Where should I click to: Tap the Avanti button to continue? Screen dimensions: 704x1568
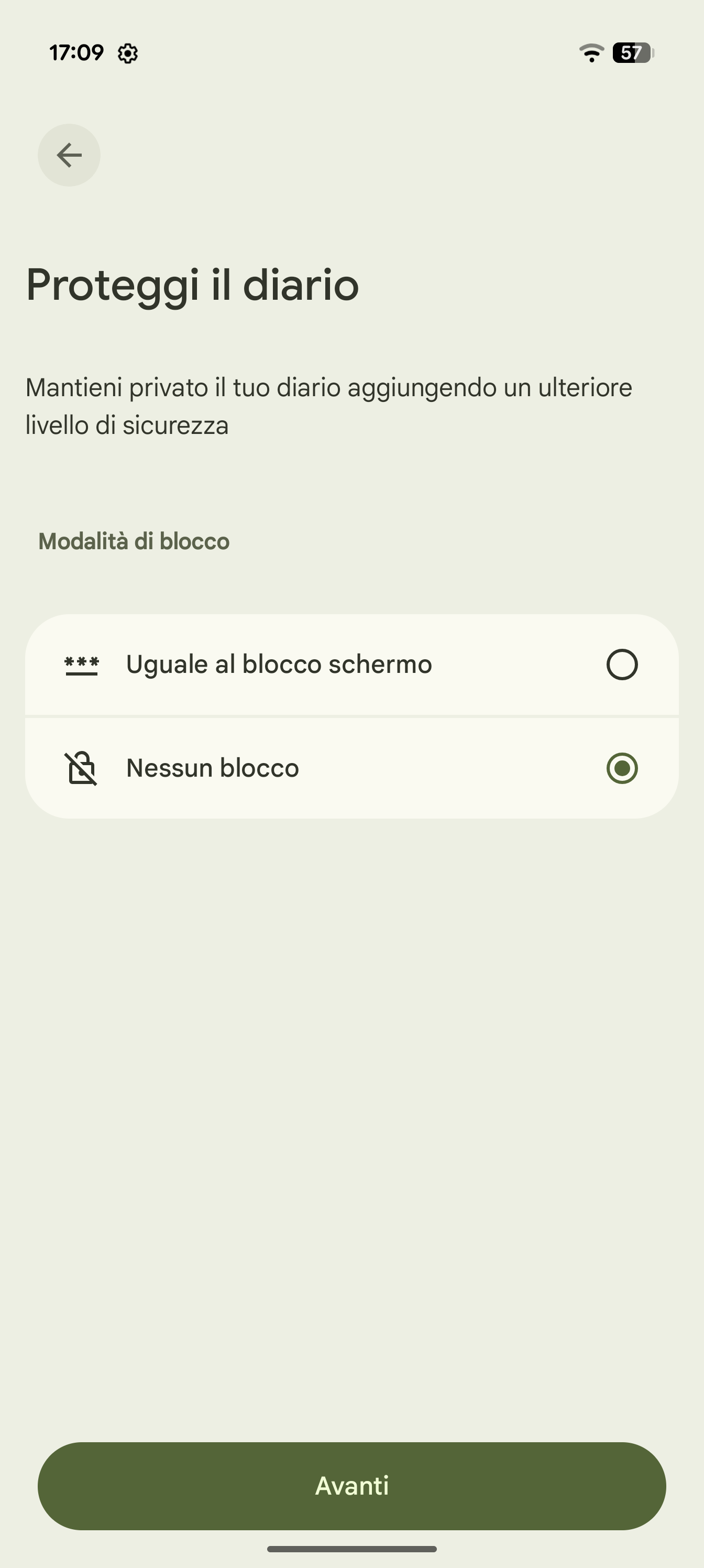click(x=351, y=1485)
